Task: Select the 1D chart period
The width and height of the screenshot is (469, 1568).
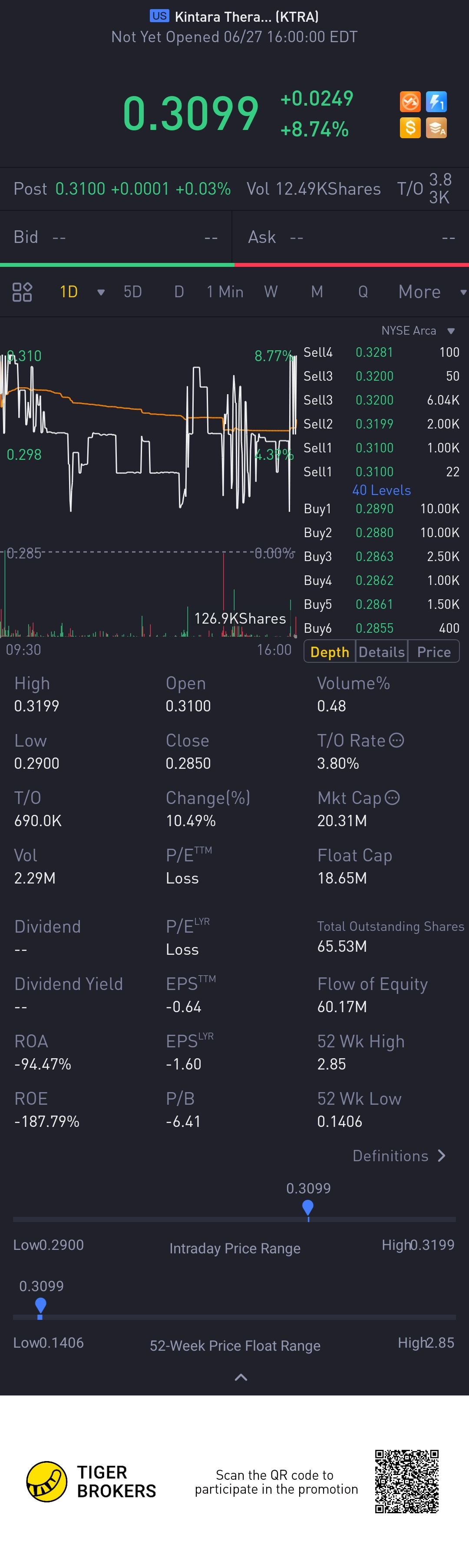Action: (x=69, y=292)
